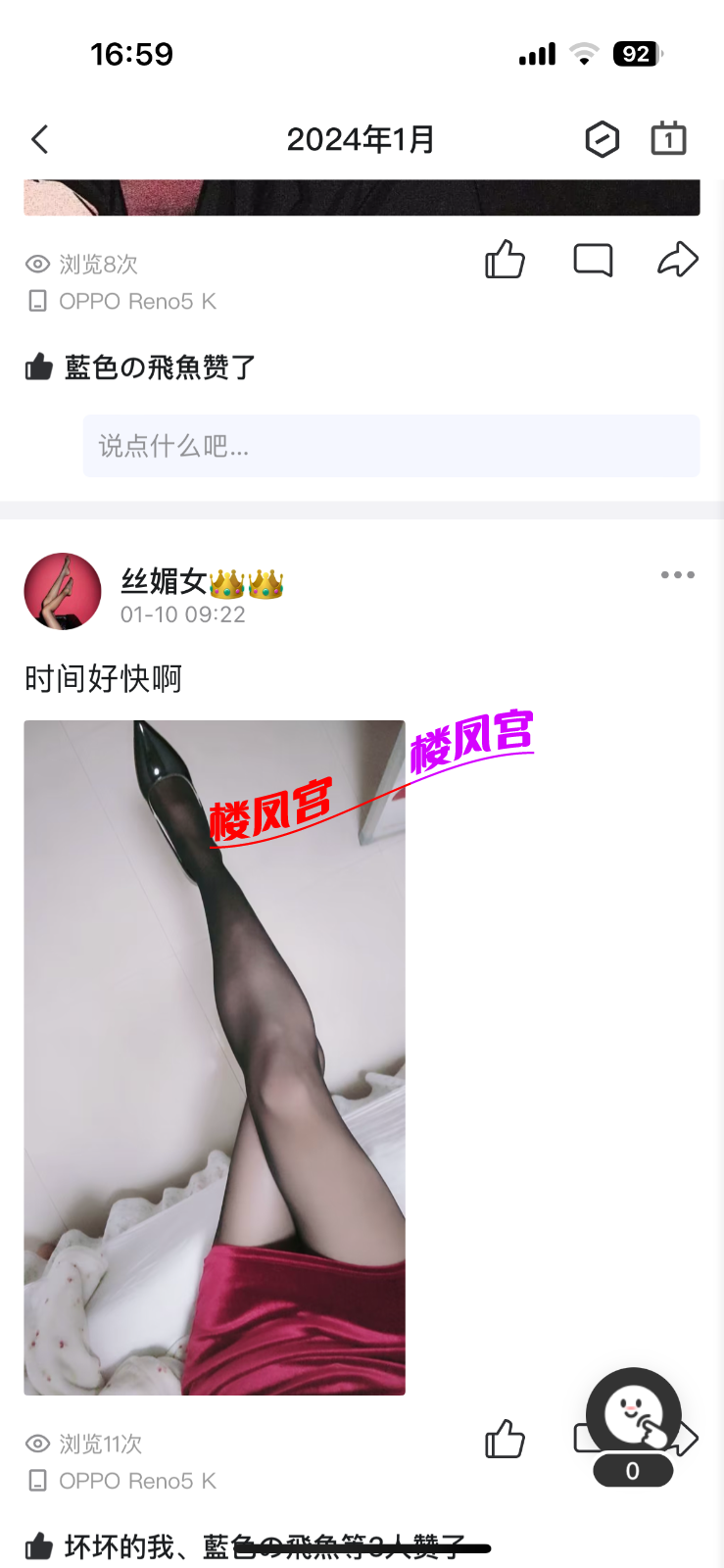
Task: Like the post with 浏览11次
Action: (505, 1440)
